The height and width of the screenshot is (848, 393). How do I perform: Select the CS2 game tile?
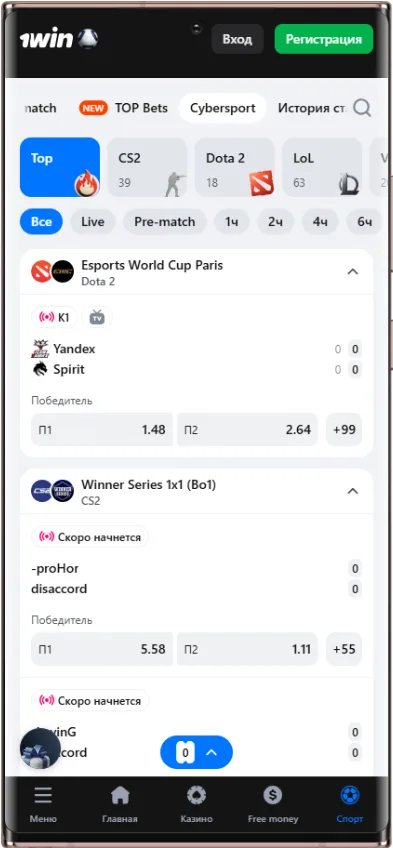click(x=147, y=167)
